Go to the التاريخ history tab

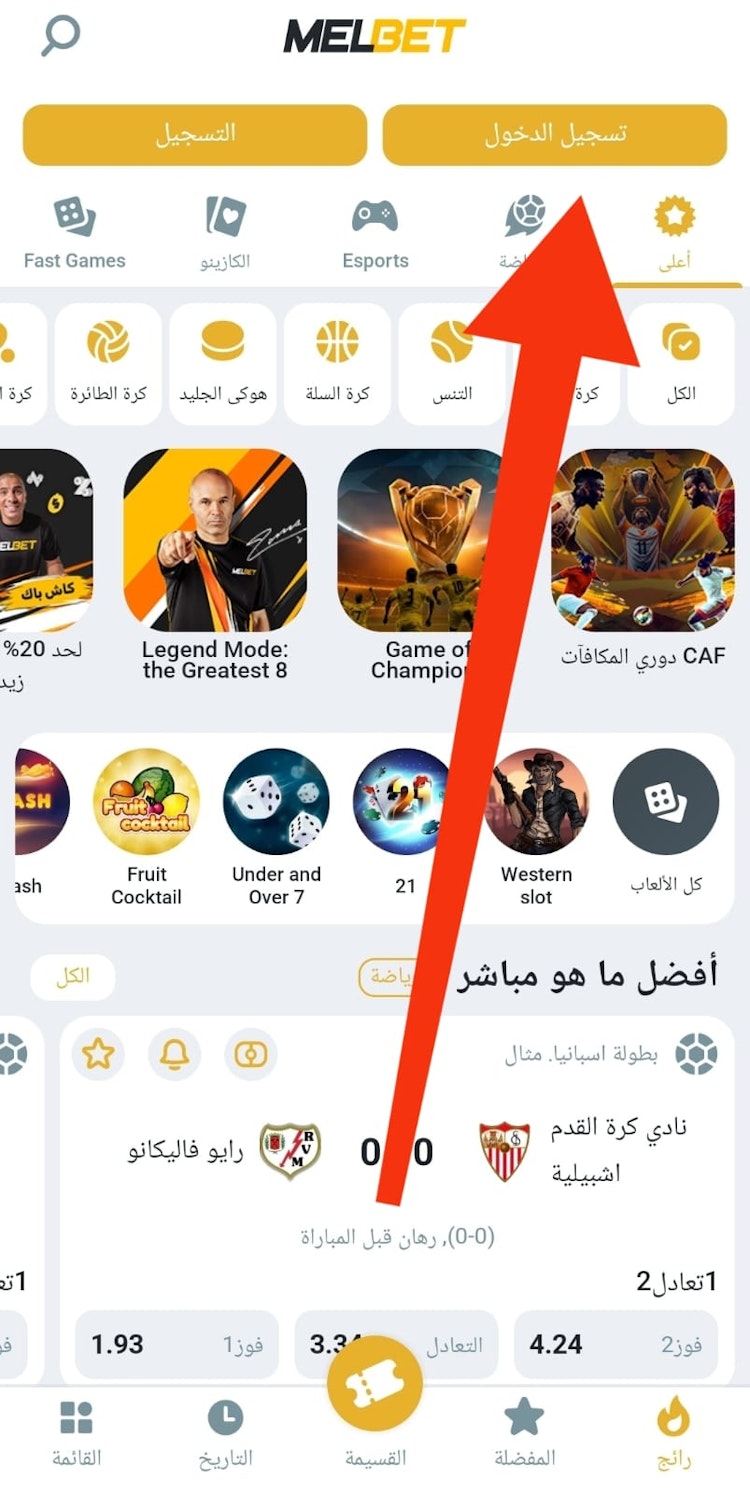click(225, 1432)
